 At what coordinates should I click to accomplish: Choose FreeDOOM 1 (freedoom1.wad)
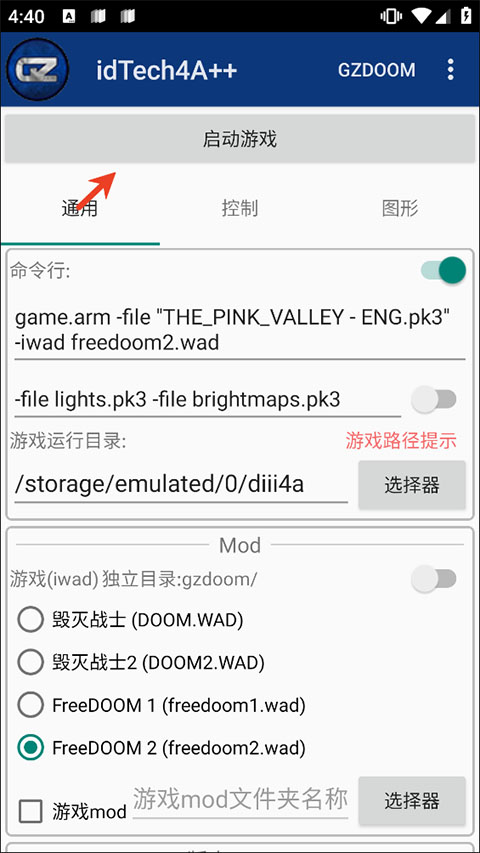pos(162,706)
